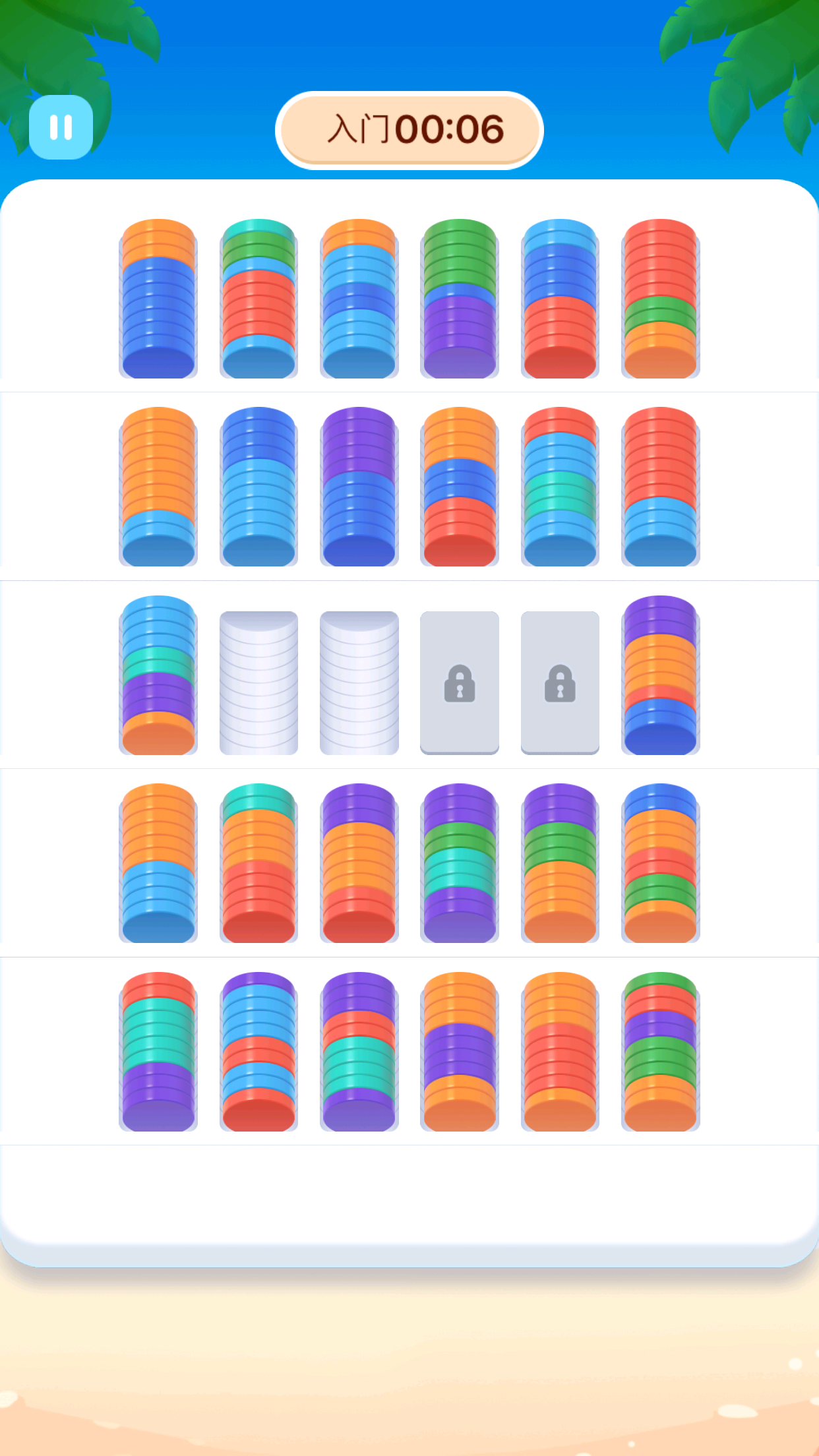Pick the orange, purple, orange layered stack
The image size is (819, 1456).
(x=460, y=1052)
